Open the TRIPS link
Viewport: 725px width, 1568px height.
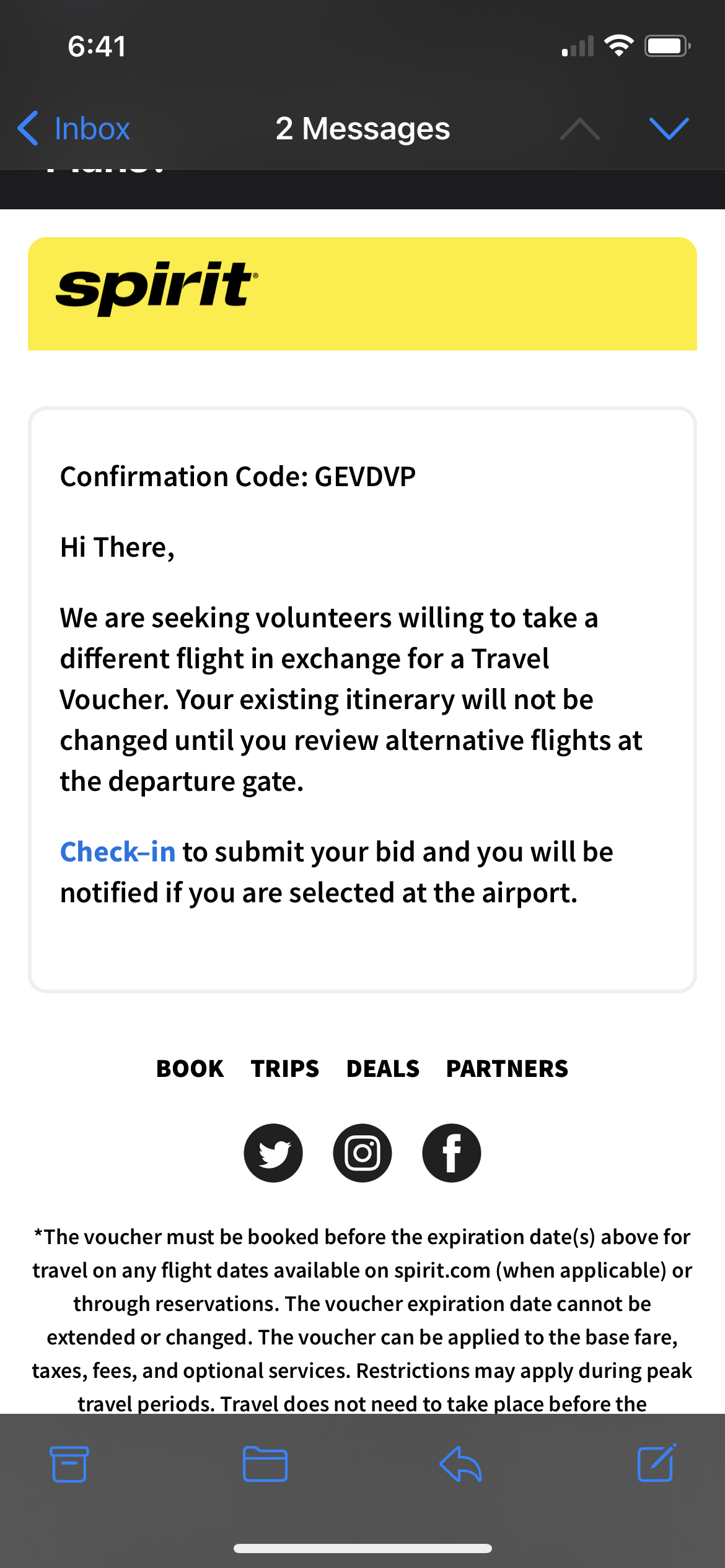pos(285,1068)
